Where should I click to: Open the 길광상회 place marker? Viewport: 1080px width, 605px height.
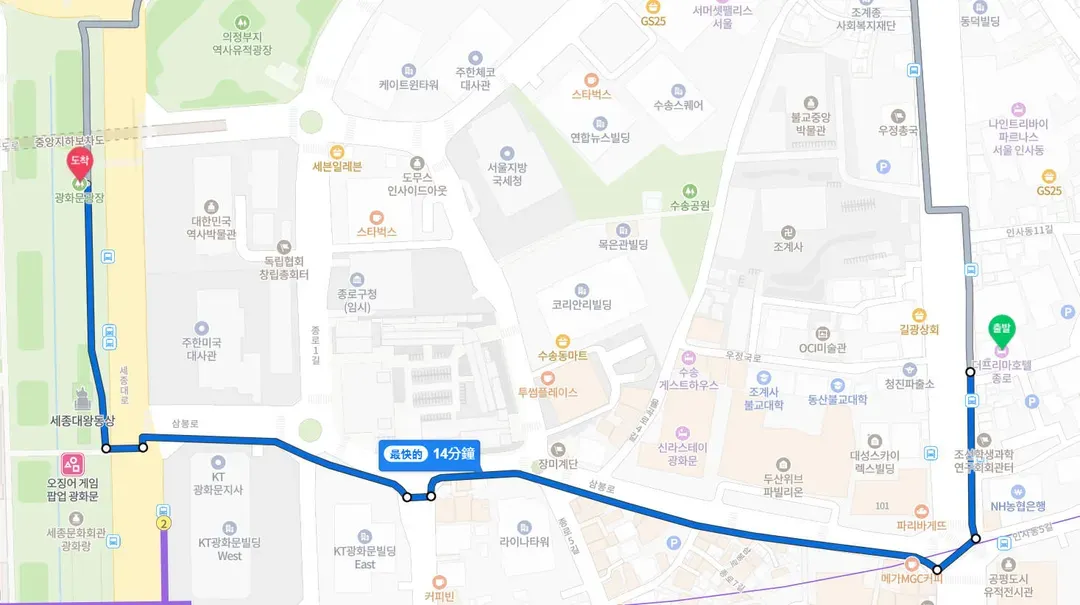(919, 313)
